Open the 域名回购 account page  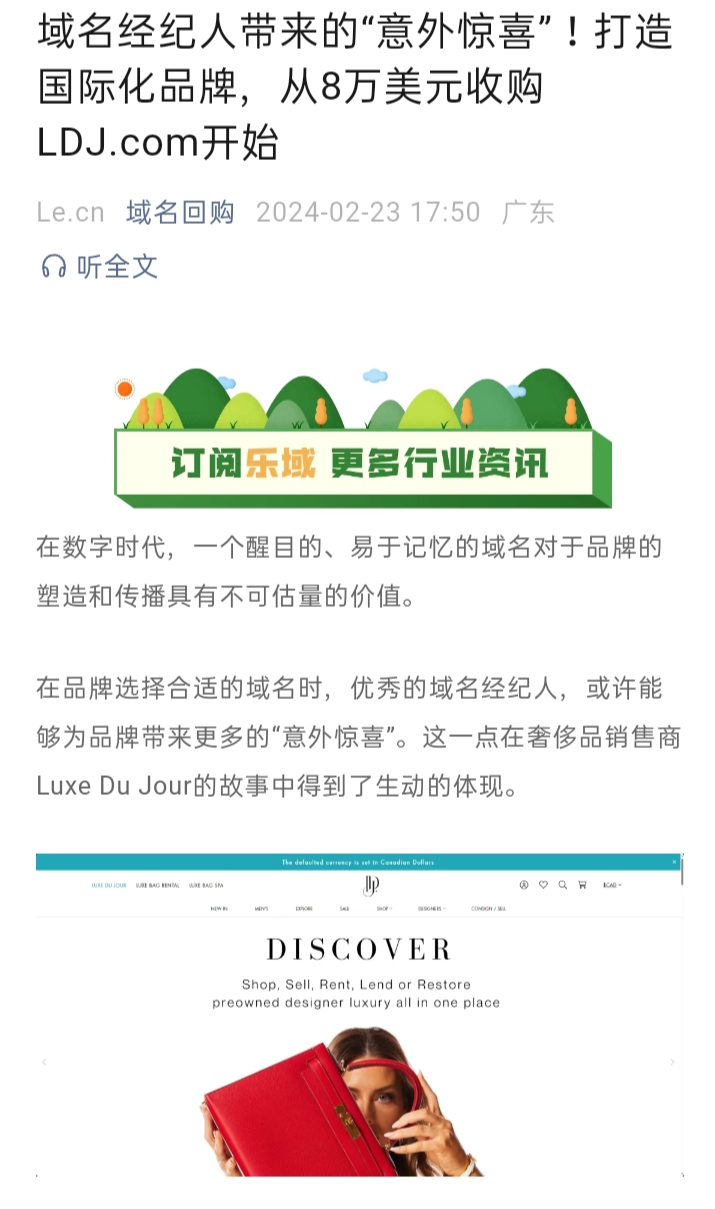(x=180, y=212)
